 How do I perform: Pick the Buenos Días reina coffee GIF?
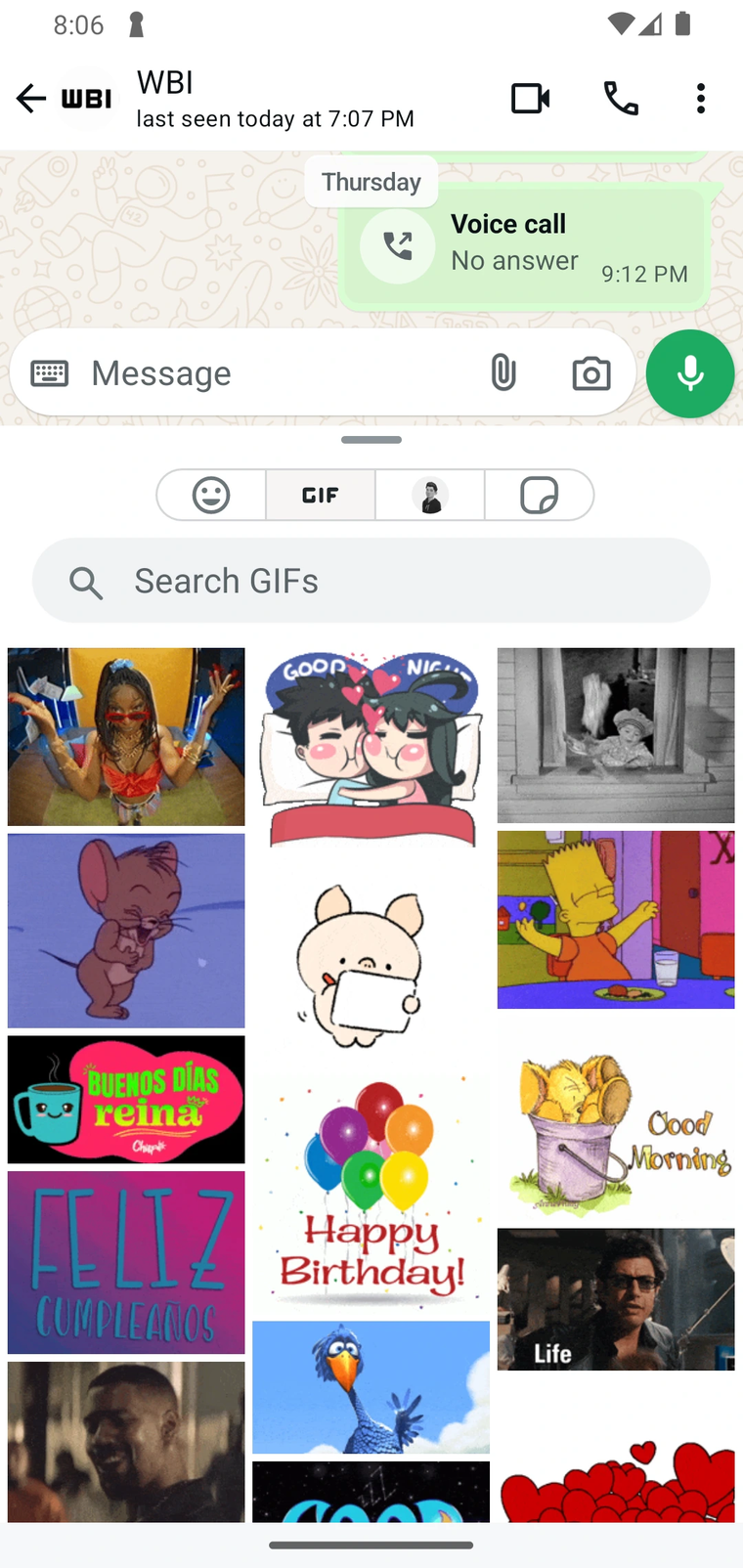click(x=125, y=1099)
